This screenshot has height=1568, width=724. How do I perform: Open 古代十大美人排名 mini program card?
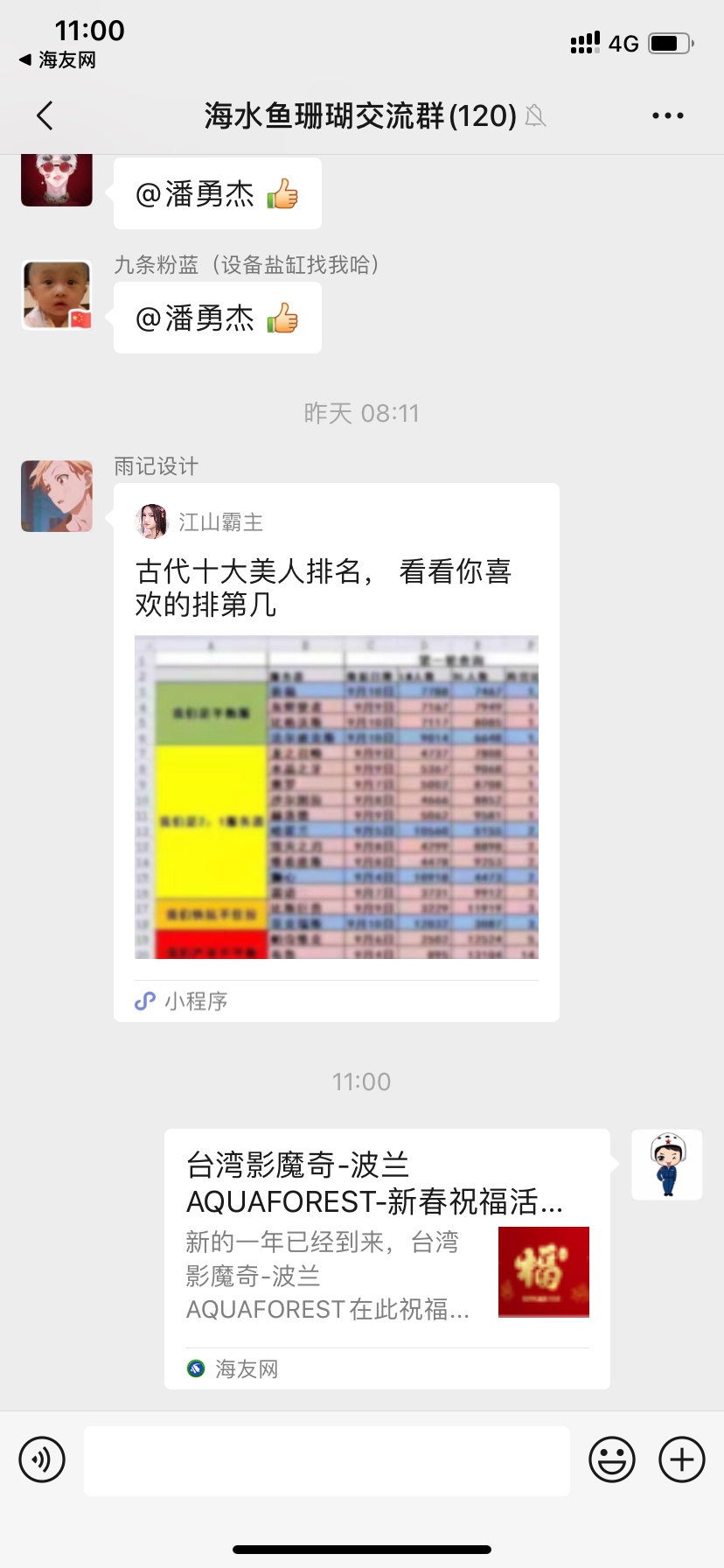tap(336, 752)
